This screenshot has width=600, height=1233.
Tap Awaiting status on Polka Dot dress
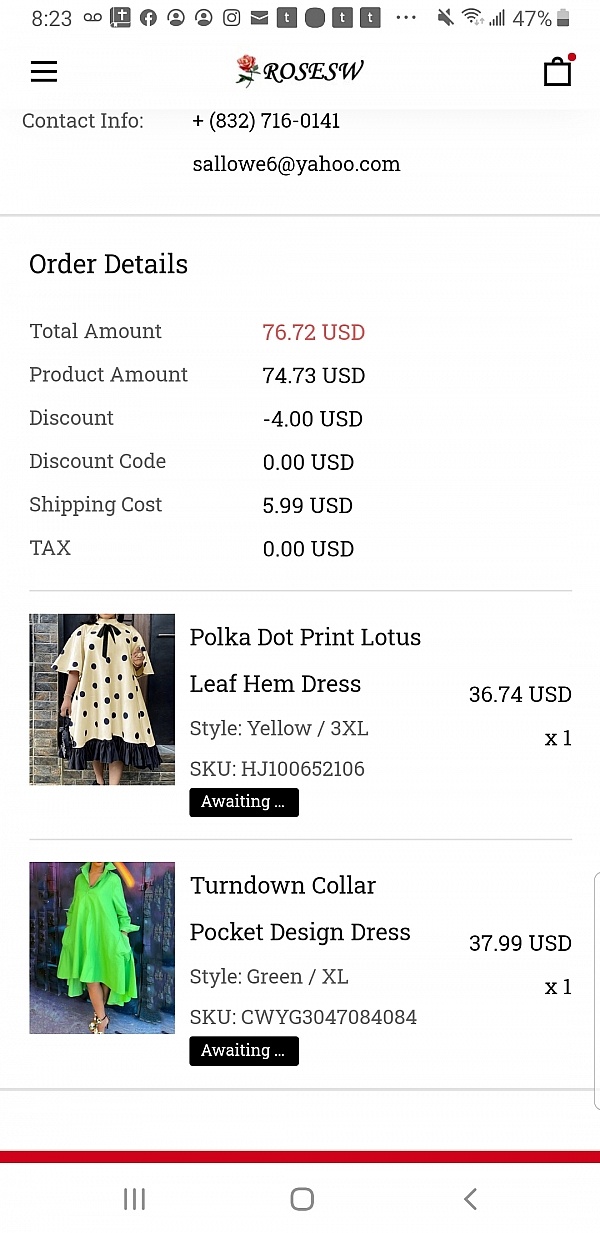(244, 802)
